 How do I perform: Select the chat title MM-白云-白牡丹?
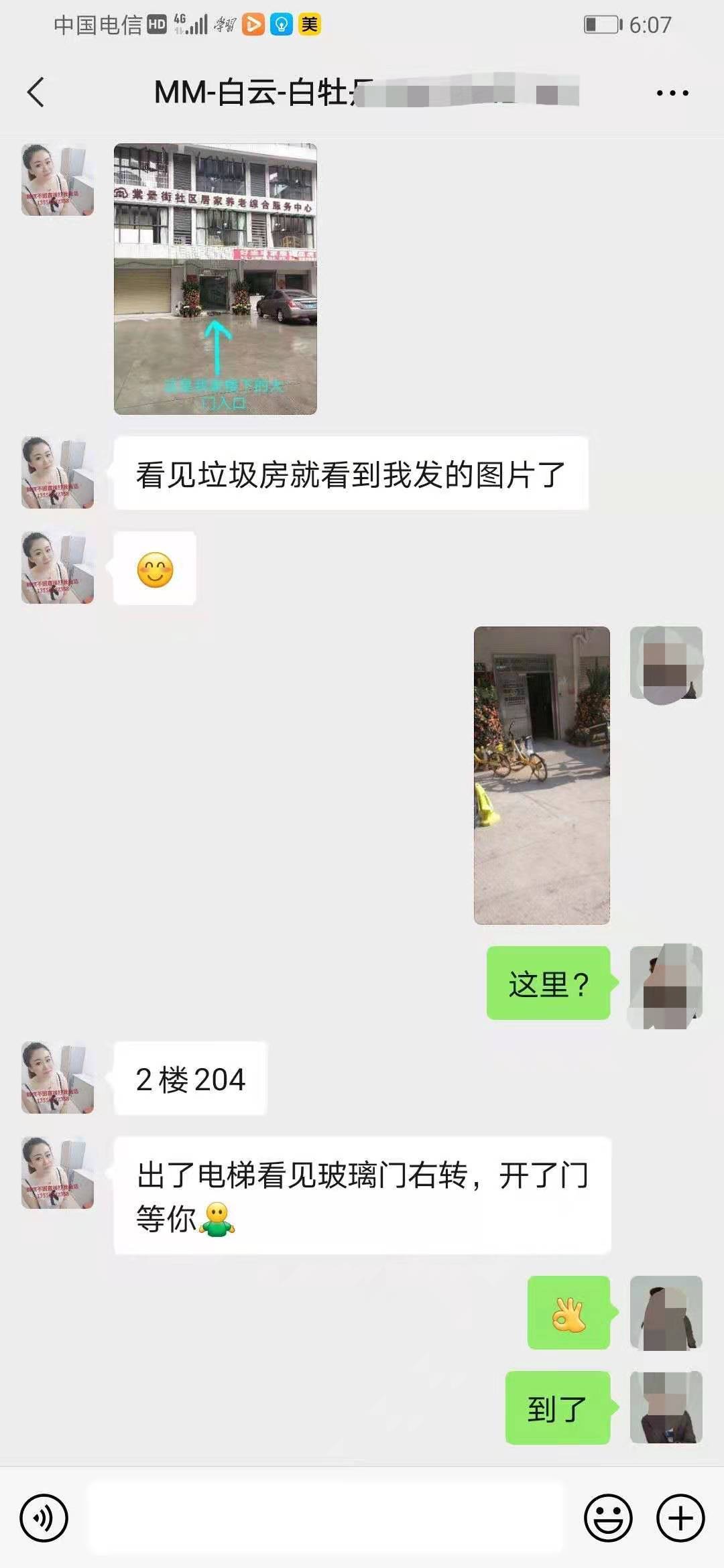pos(255,92)
